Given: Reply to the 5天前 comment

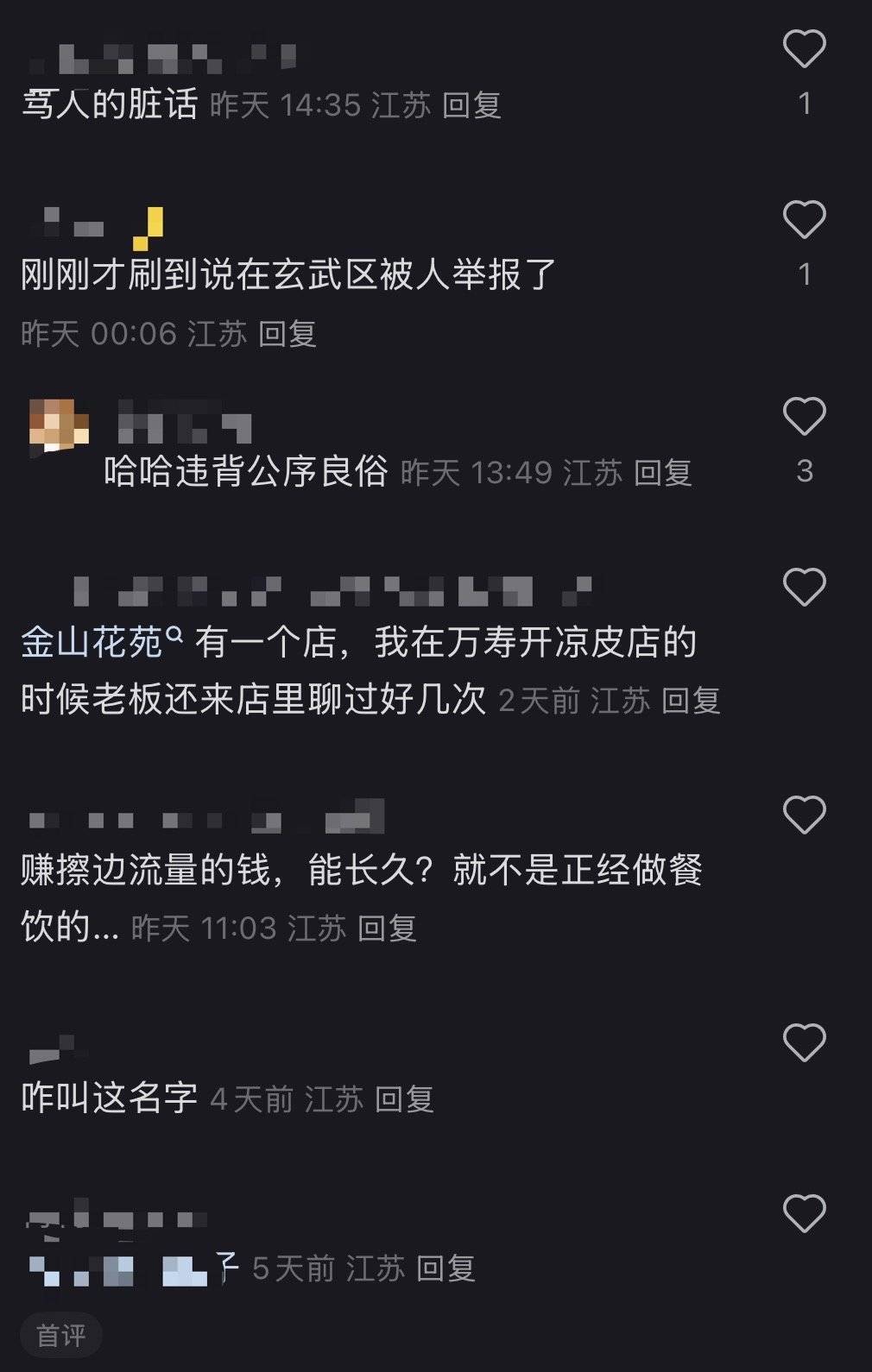Looking at the screenshot, I should pos(445,1268).
